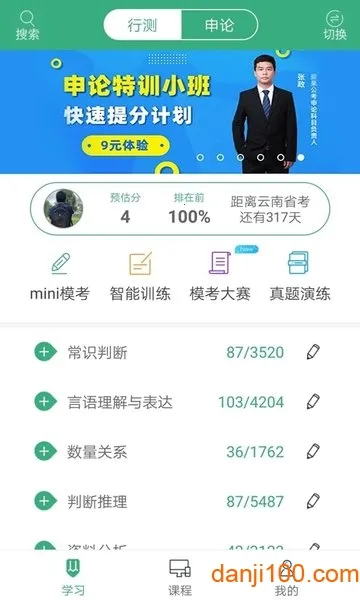Expand the 常识判断 category
Viewport: 360px width, 600px height.
click(45, 352)
